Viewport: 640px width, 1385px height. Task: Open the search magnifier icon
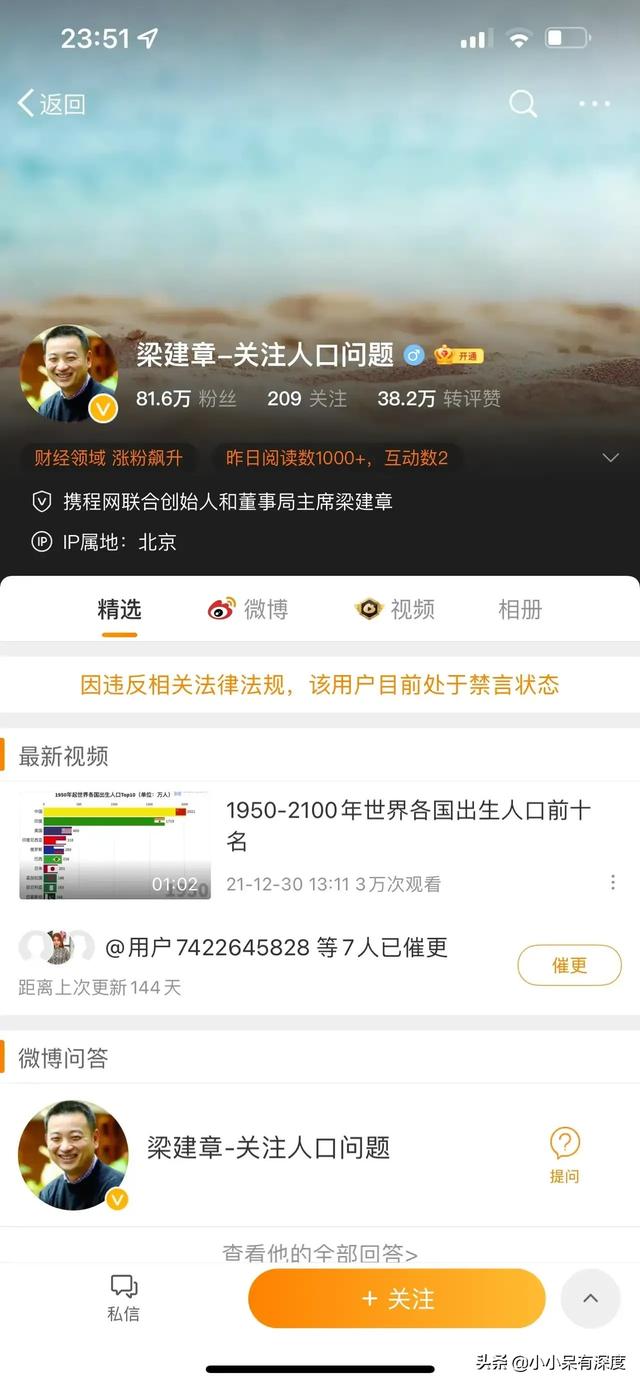point(523,103)
